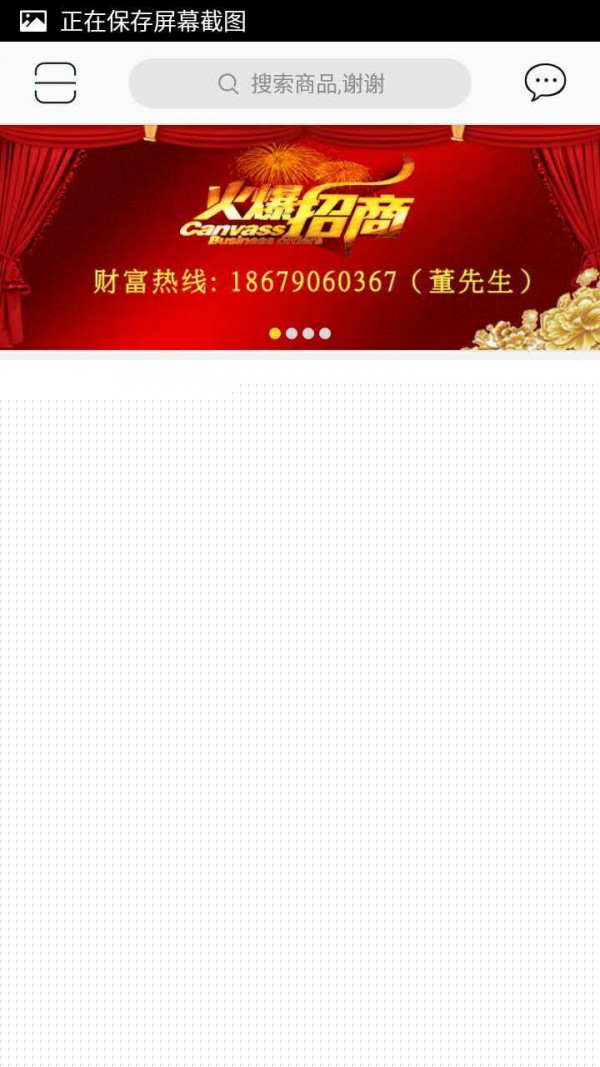
Task: Open the messages chat bubble icon
Action: pyautogui.click(x=545, y=83)
